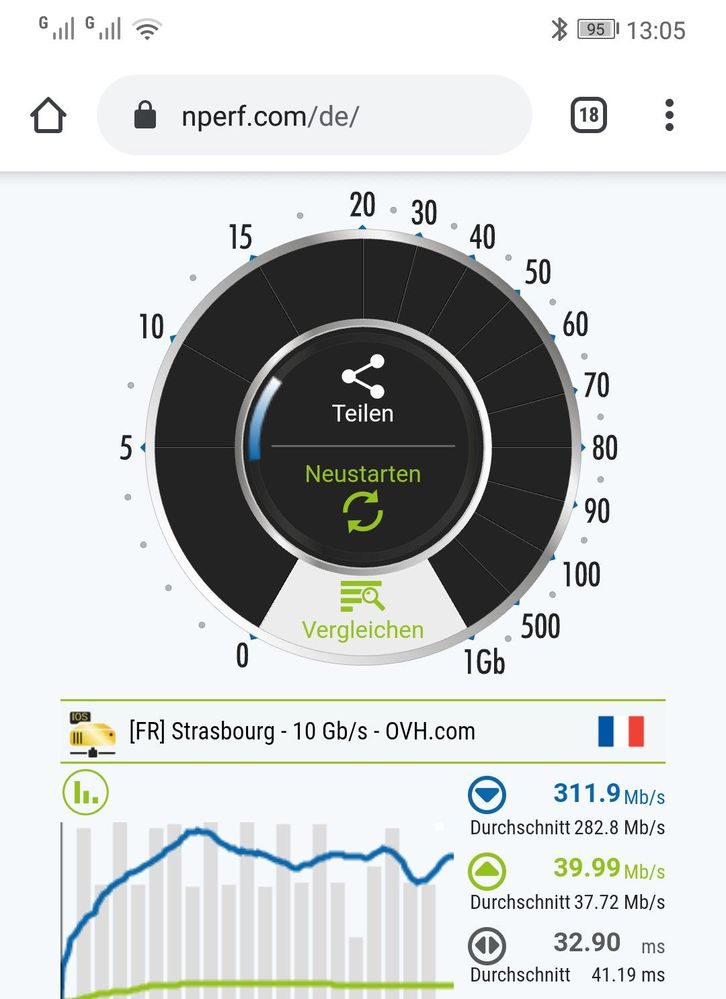This screenshot has height=999, width=726.
Task: Tap the green bar chart icon
Action: click(86, 793)
